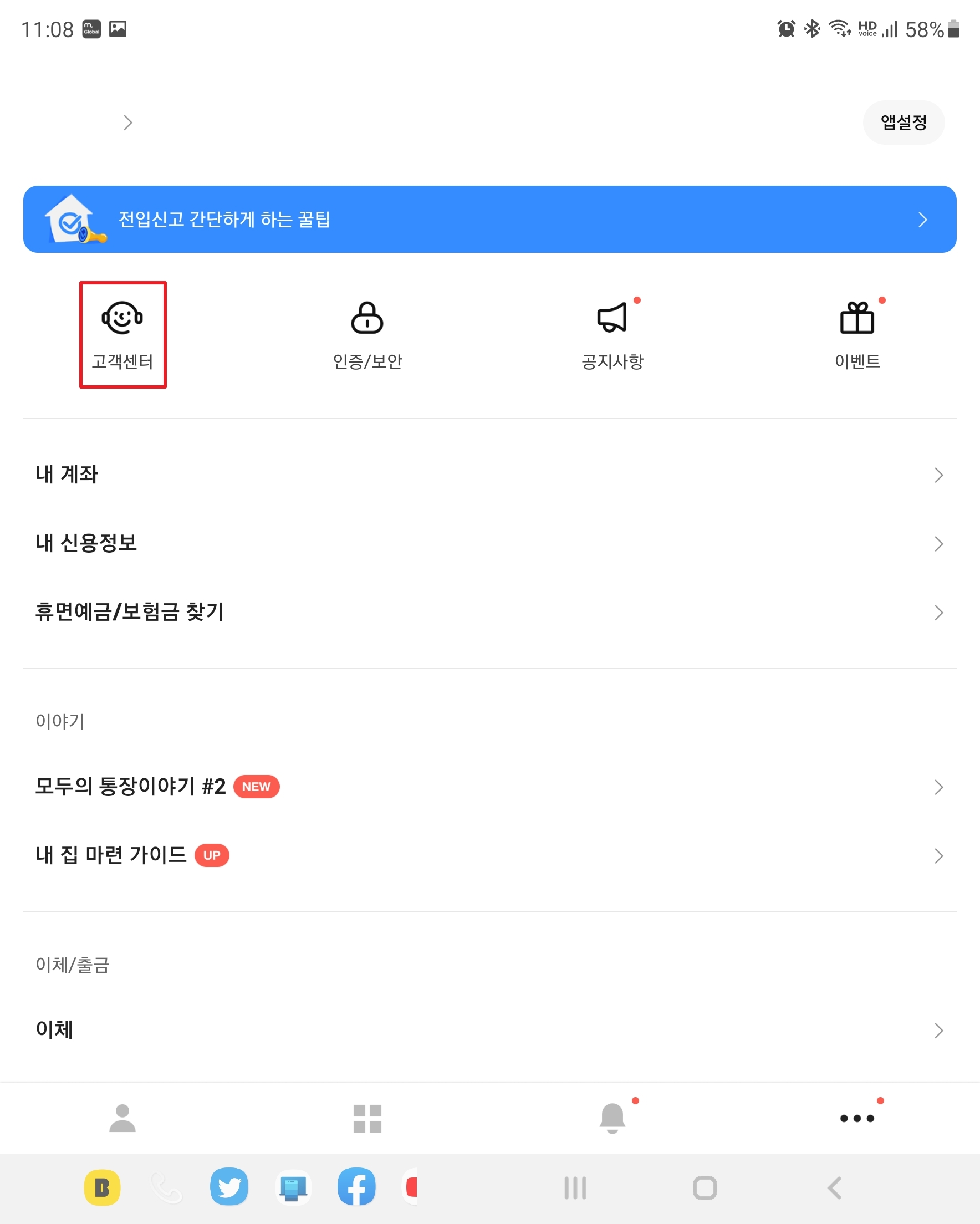
Task: Switch to the grid menu tab
Action: click(367, 1119)
